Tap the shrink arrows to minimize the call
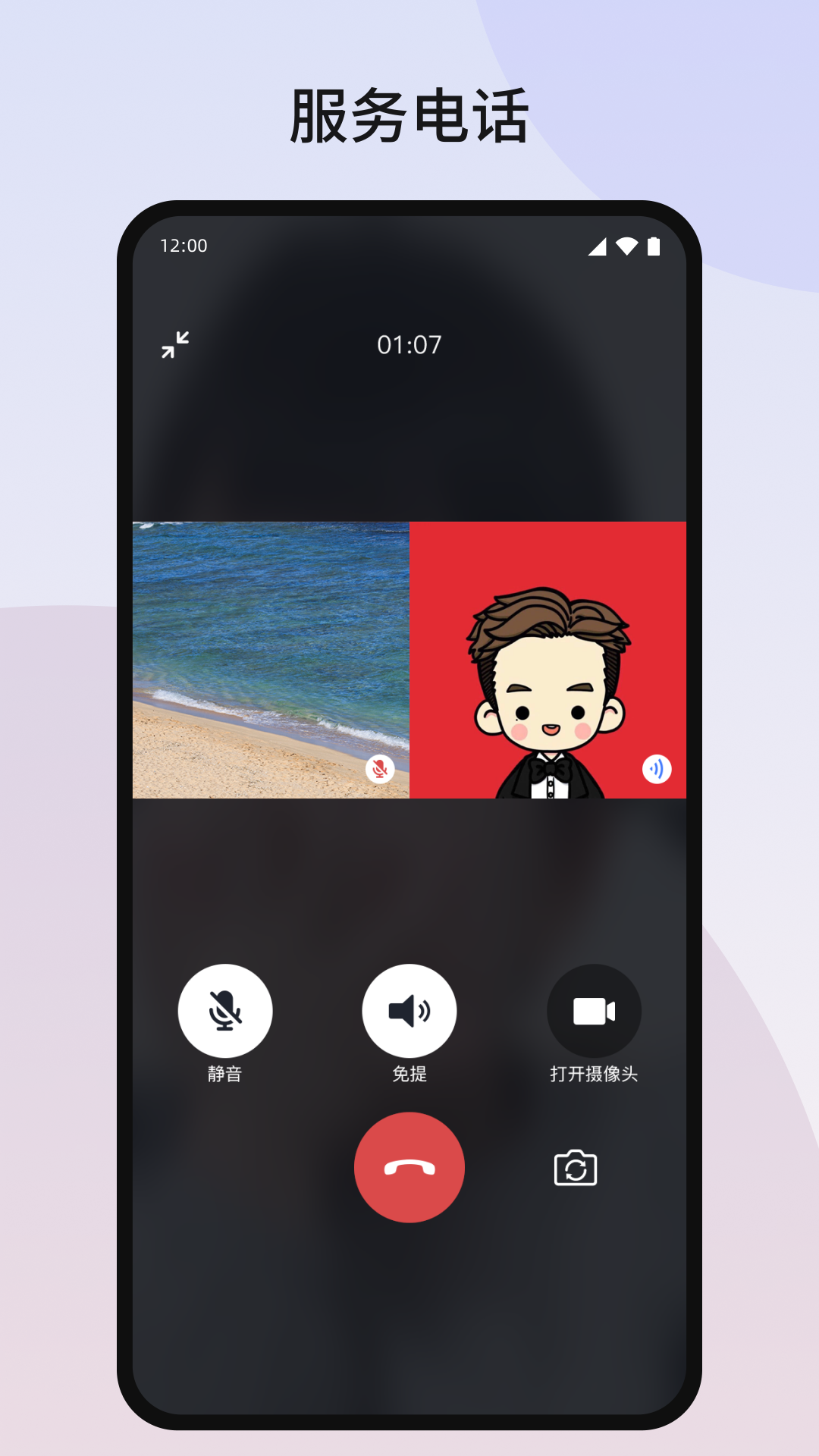Image resolution: width=819 pixels, height=1456 pixels. pos(176,344)
